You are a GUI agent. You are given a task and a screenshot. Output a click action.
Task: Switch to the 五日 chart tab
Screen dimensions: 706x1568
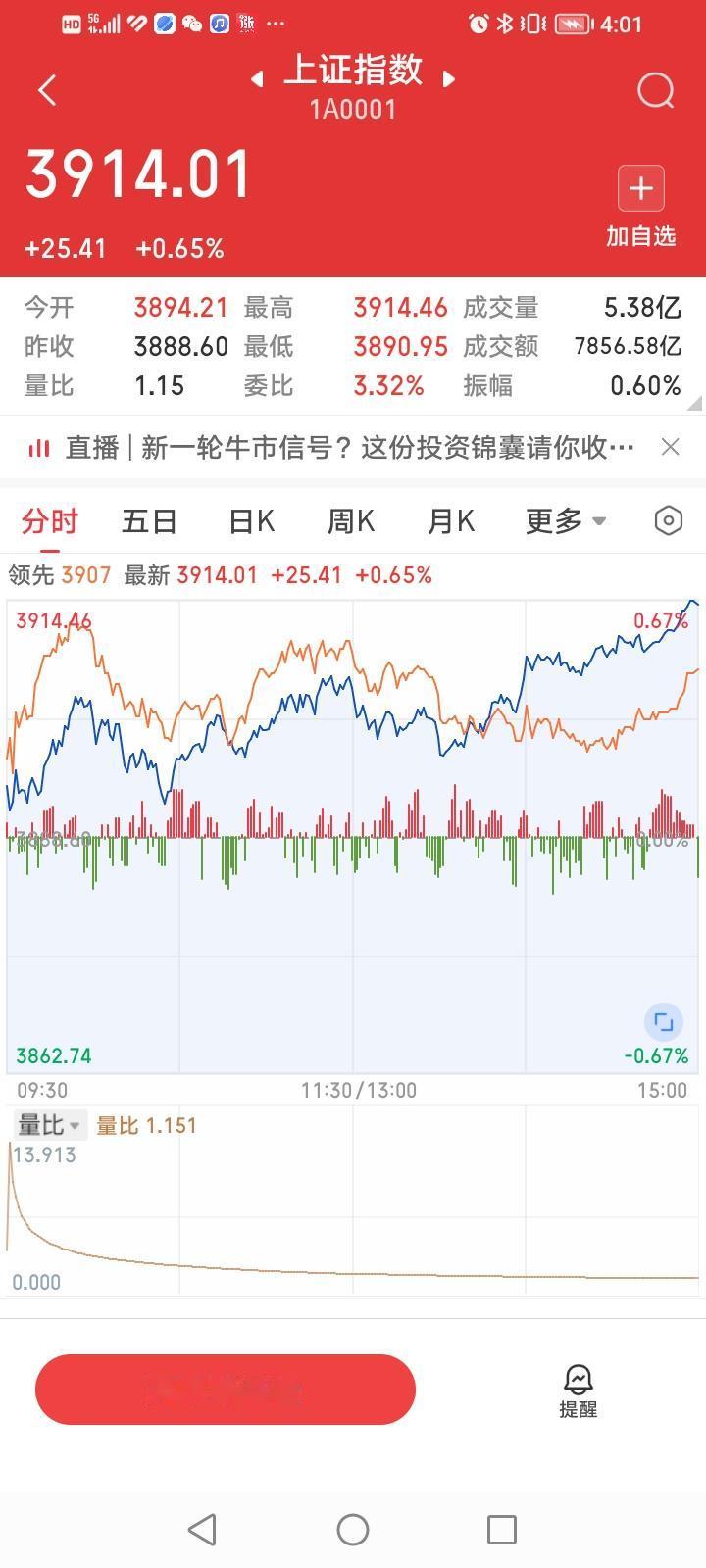149,521
